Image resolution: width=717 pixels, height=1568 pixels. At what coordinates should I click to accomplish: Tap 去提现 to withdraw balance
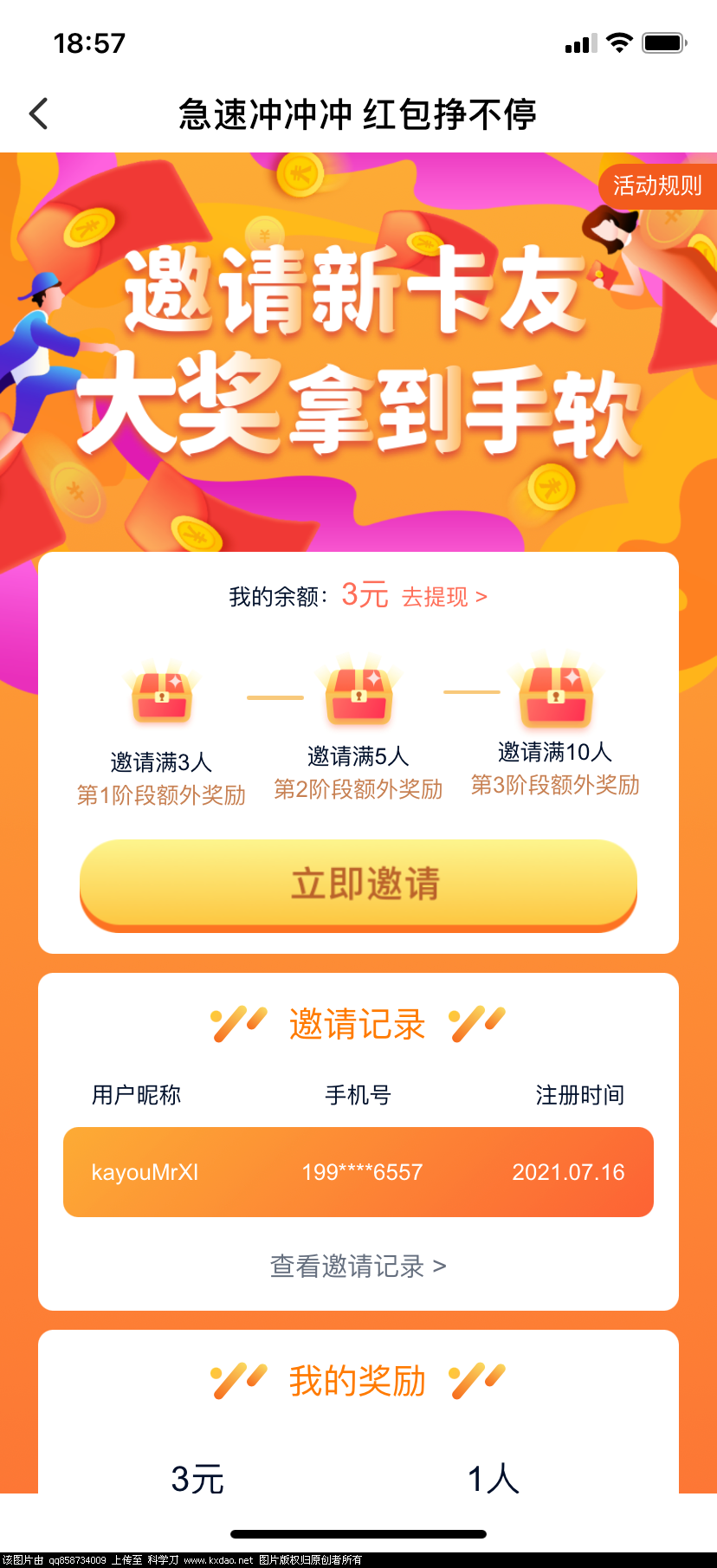pos(444,597)
